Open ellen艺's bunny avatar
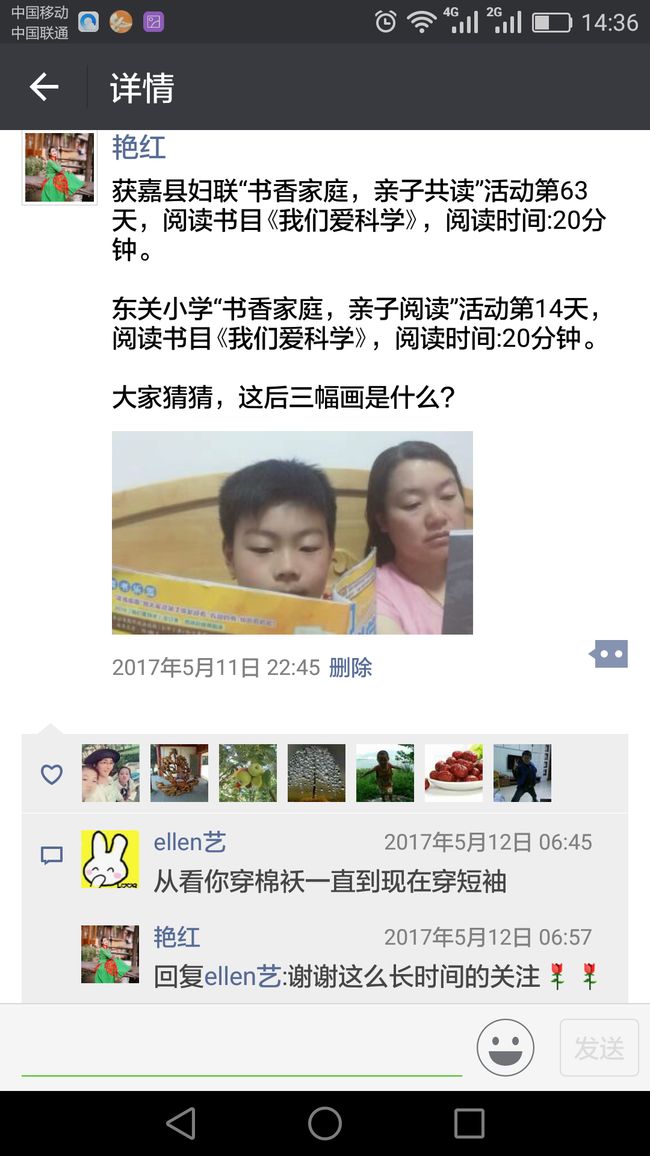This screenshot has height=1156, width=650. tap(110, 859)
